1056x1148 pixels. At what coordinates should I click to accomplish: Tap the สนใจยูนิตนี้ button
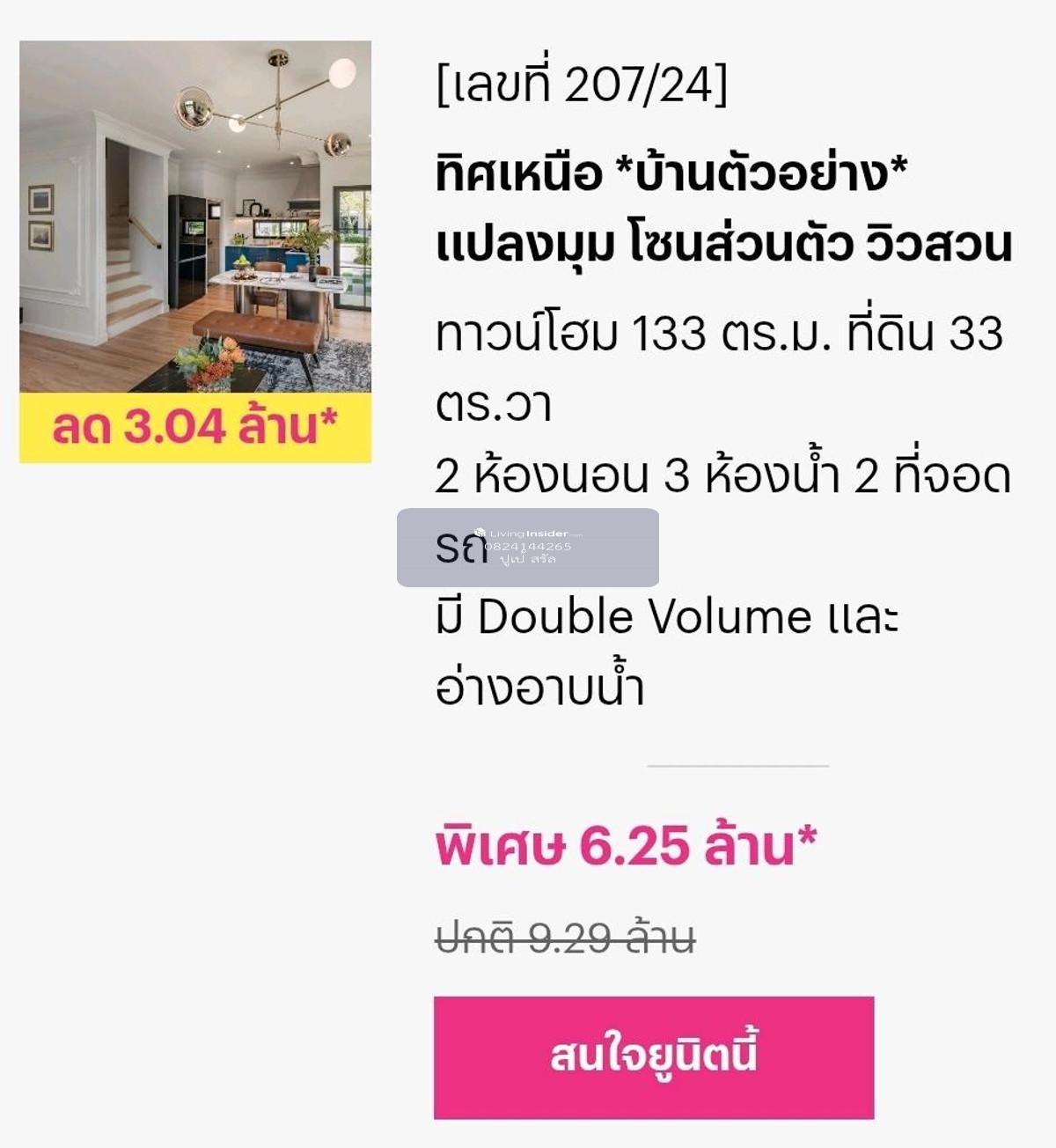[x=653, y=1056]
